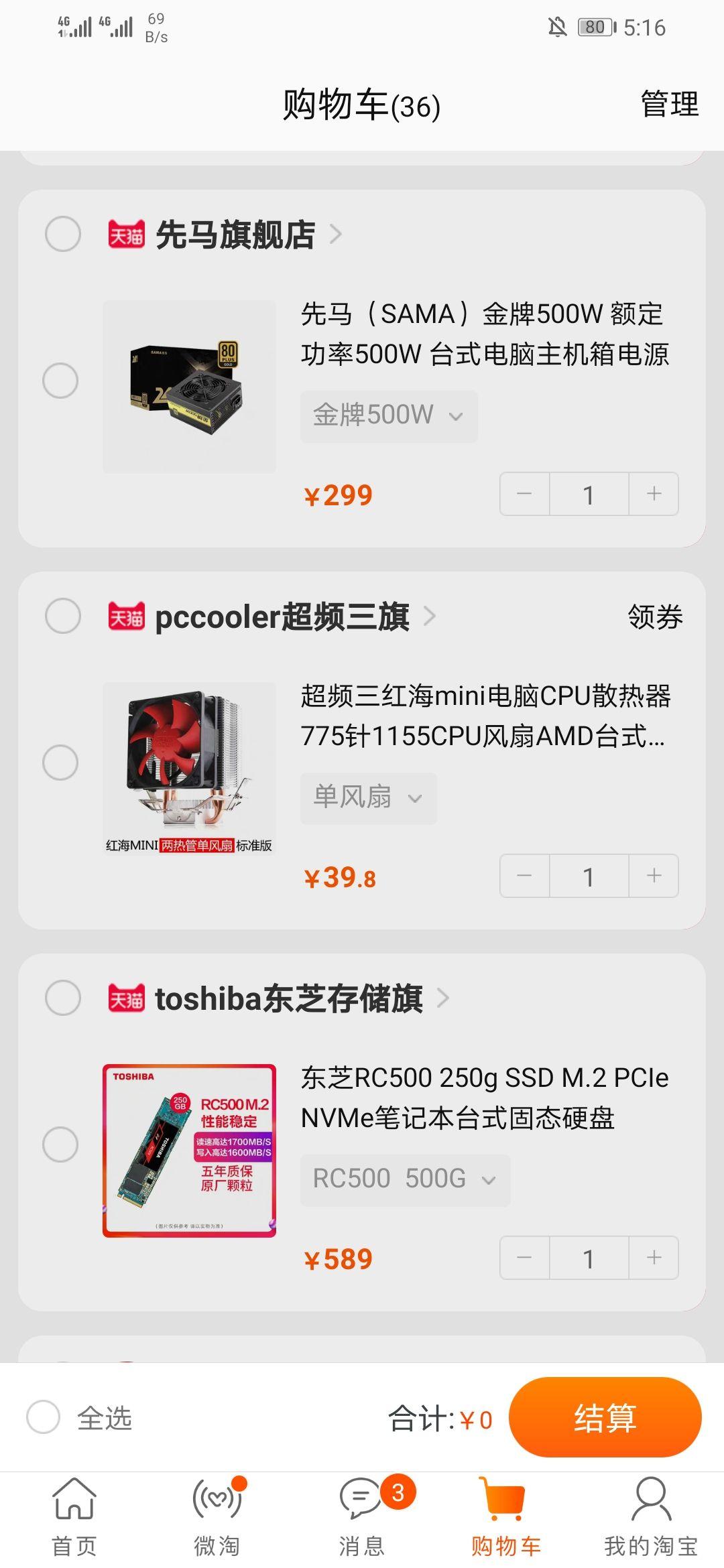Add one more 超频三红海mini cooler
This screenshot has height=1568, width=724.
tap(654, 876)
